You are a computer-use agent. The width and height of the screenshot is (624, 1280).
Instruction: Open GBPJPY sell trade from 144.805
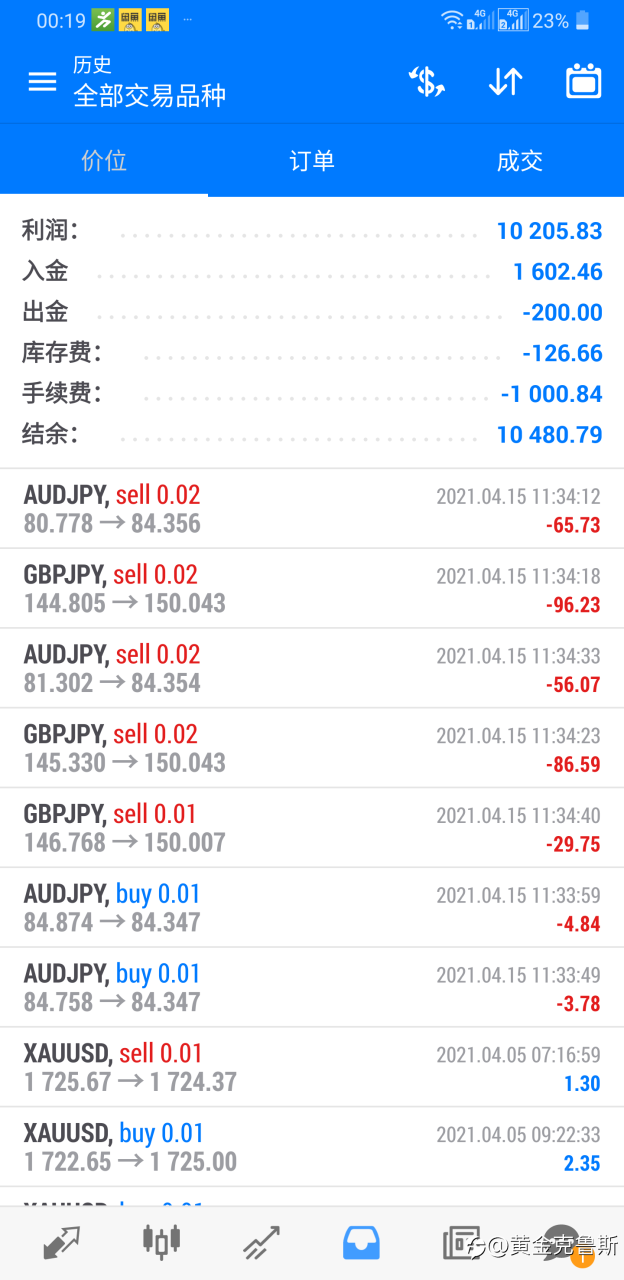[x=312, y=589]
